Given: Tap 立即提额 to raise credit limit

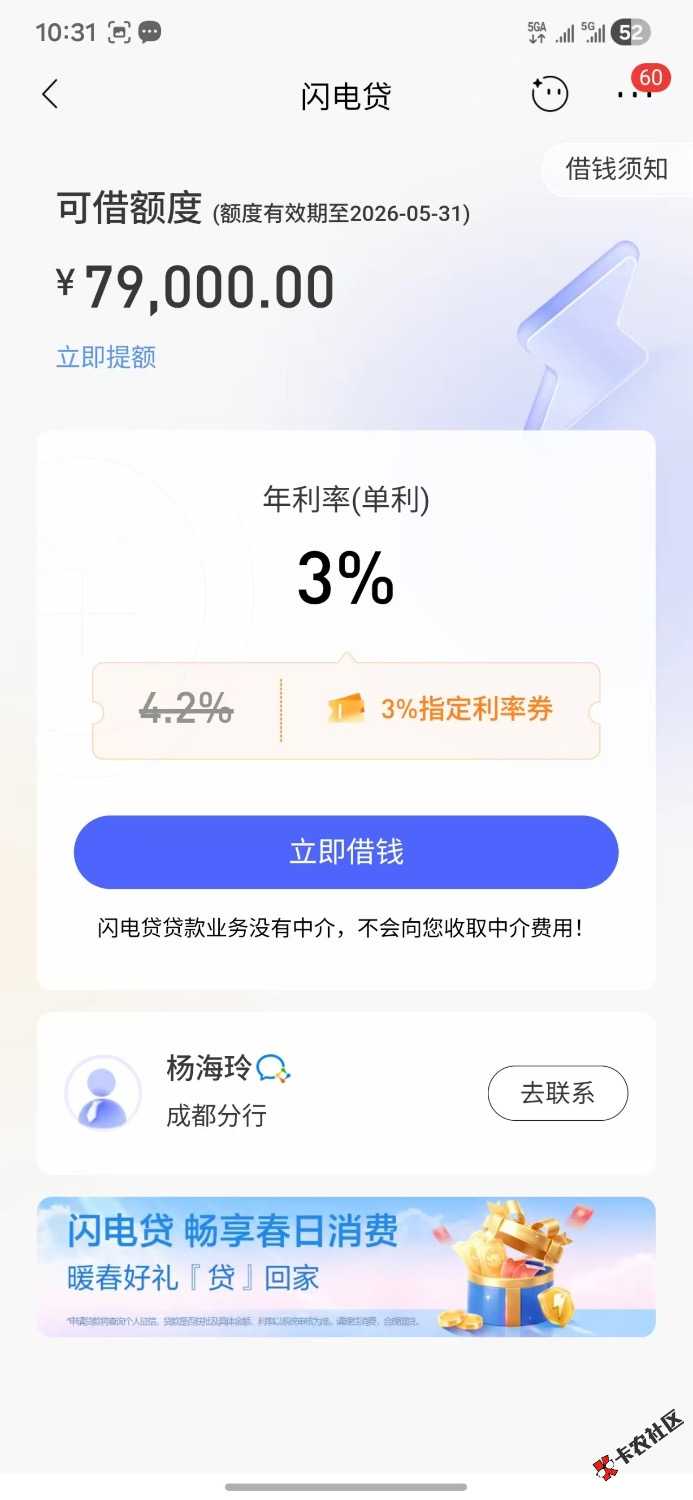Looking at the screenshot, I should [106, 357].
